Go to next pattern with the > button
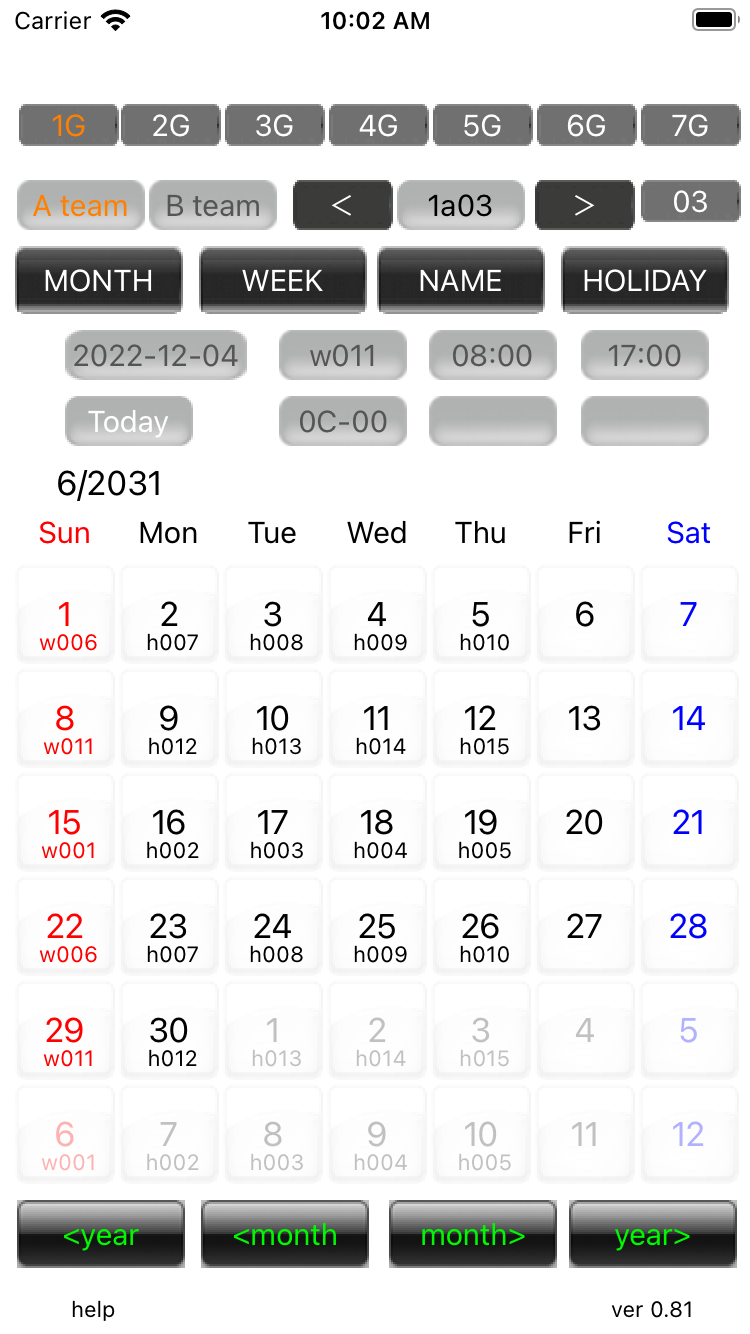This screenshot has width=750, height=1334. [x=584, y=206]
